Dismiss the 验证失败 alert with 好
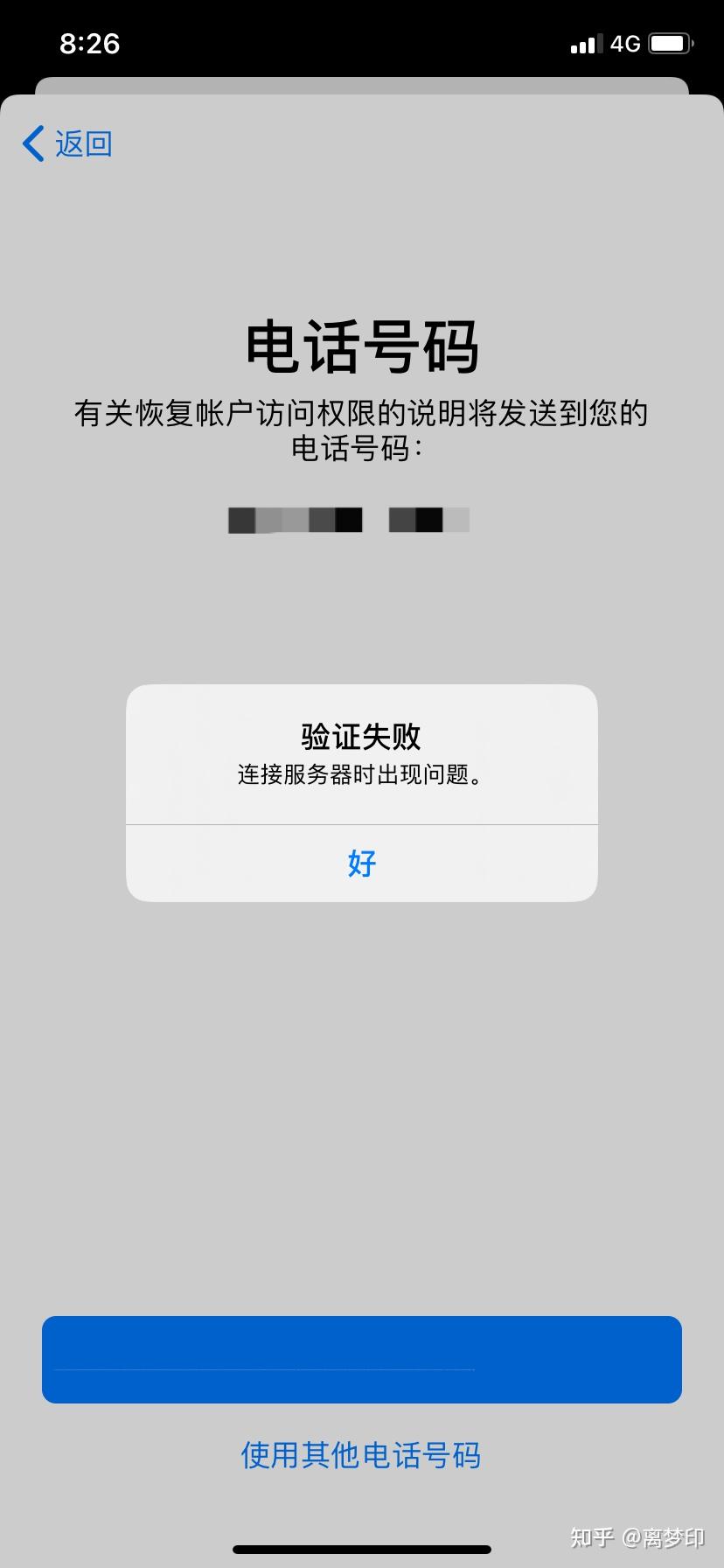Viewport: 724px width, 1568px height. point(361,863)
